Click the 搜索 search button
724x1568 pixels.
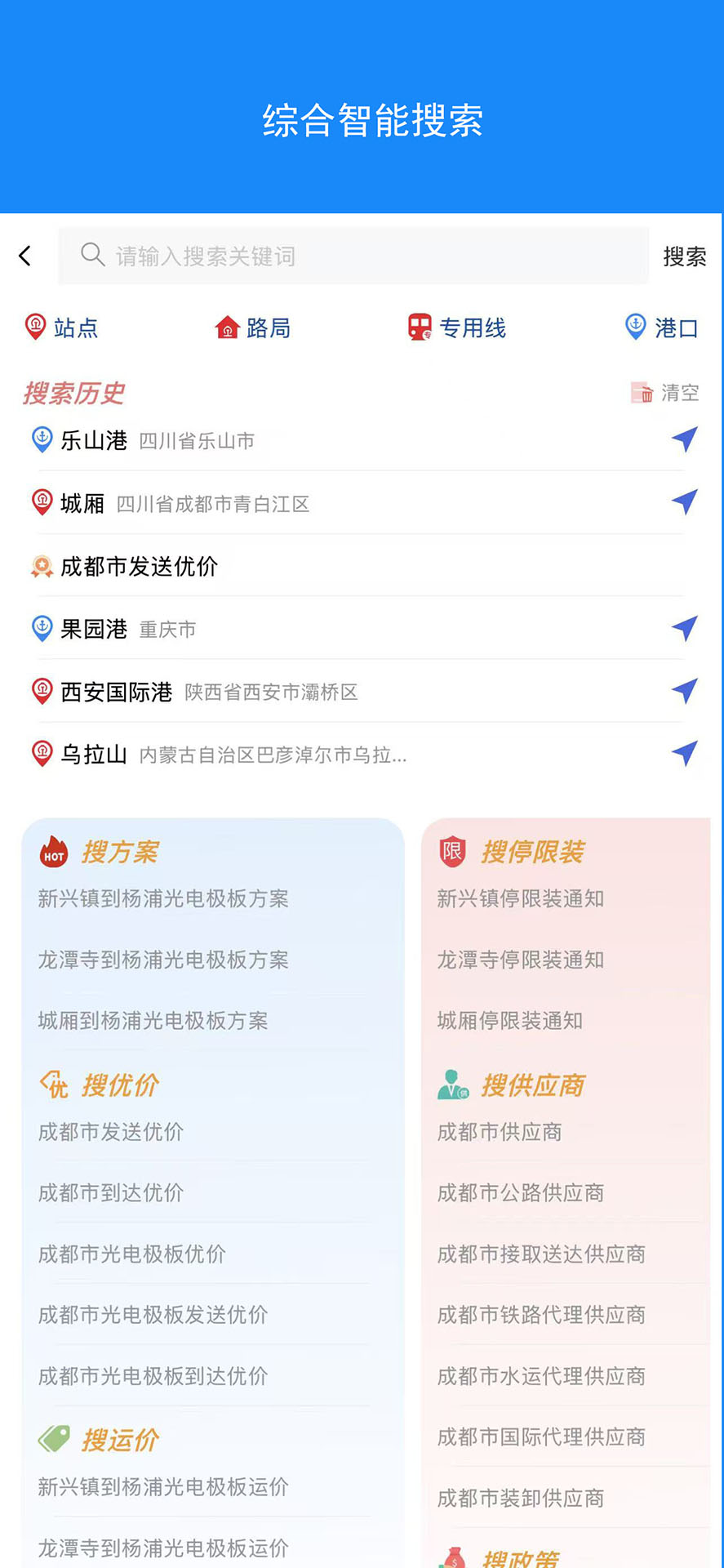click(x=686, y=256)
